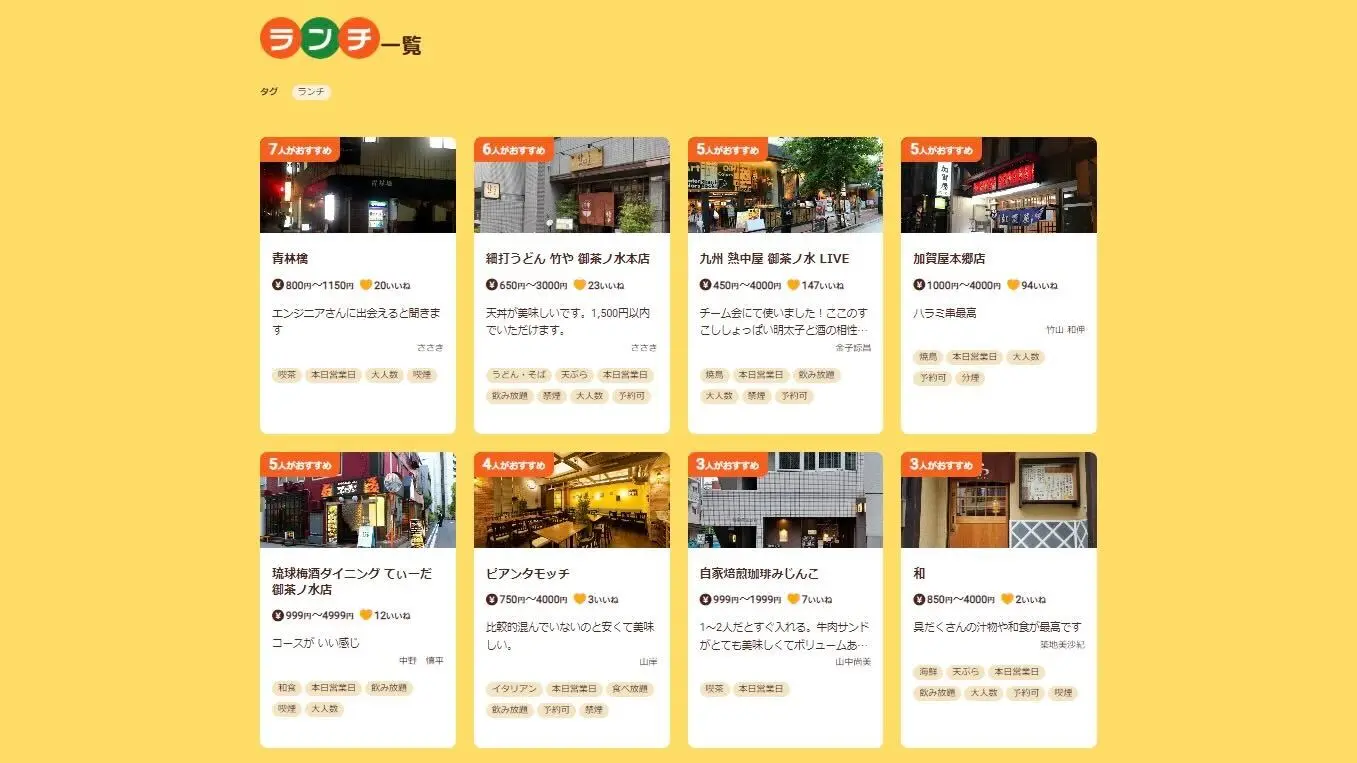
Task: Tap the 海鮮 tag on 和 card
Action: (927, 672)
